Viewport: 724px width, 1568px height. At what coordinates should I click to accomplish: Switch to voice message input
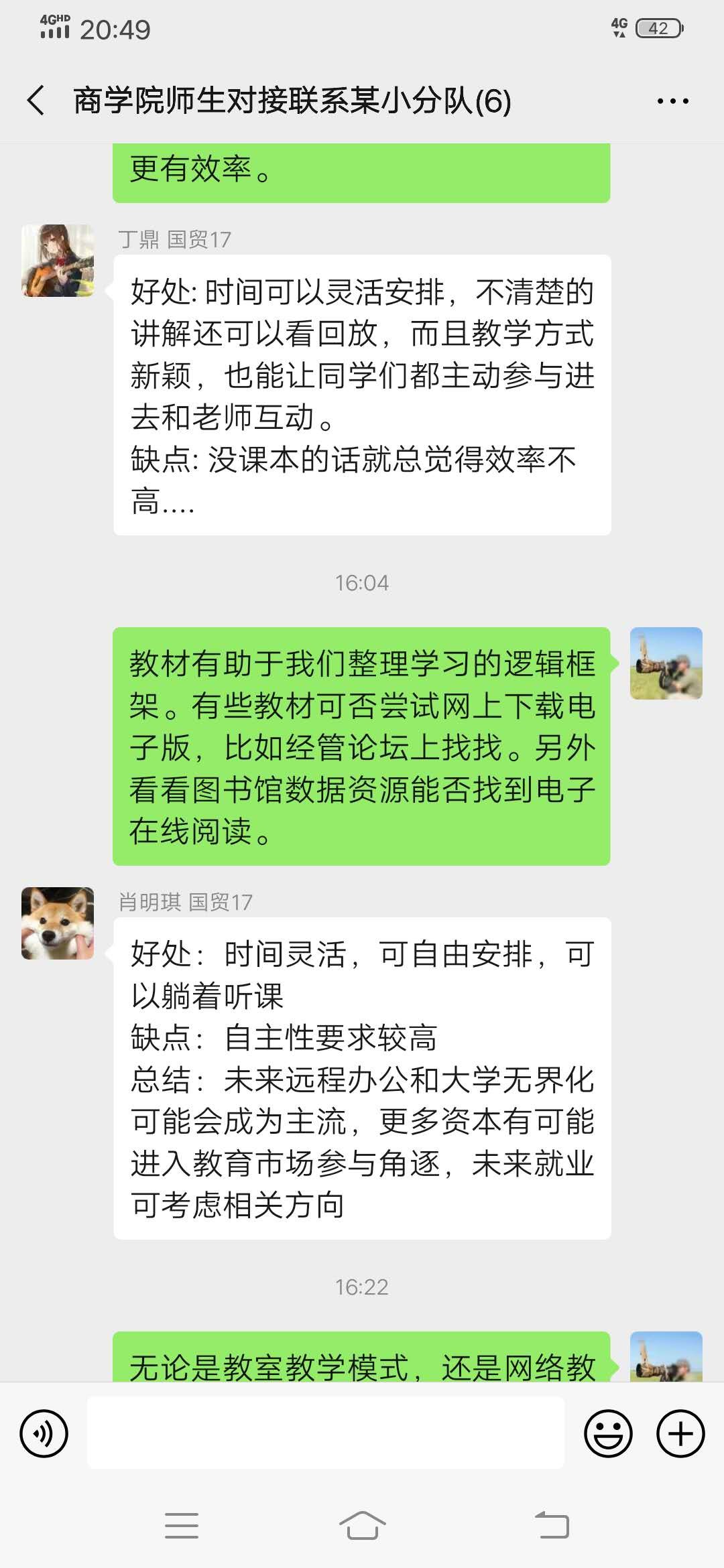click(44, 1434)
